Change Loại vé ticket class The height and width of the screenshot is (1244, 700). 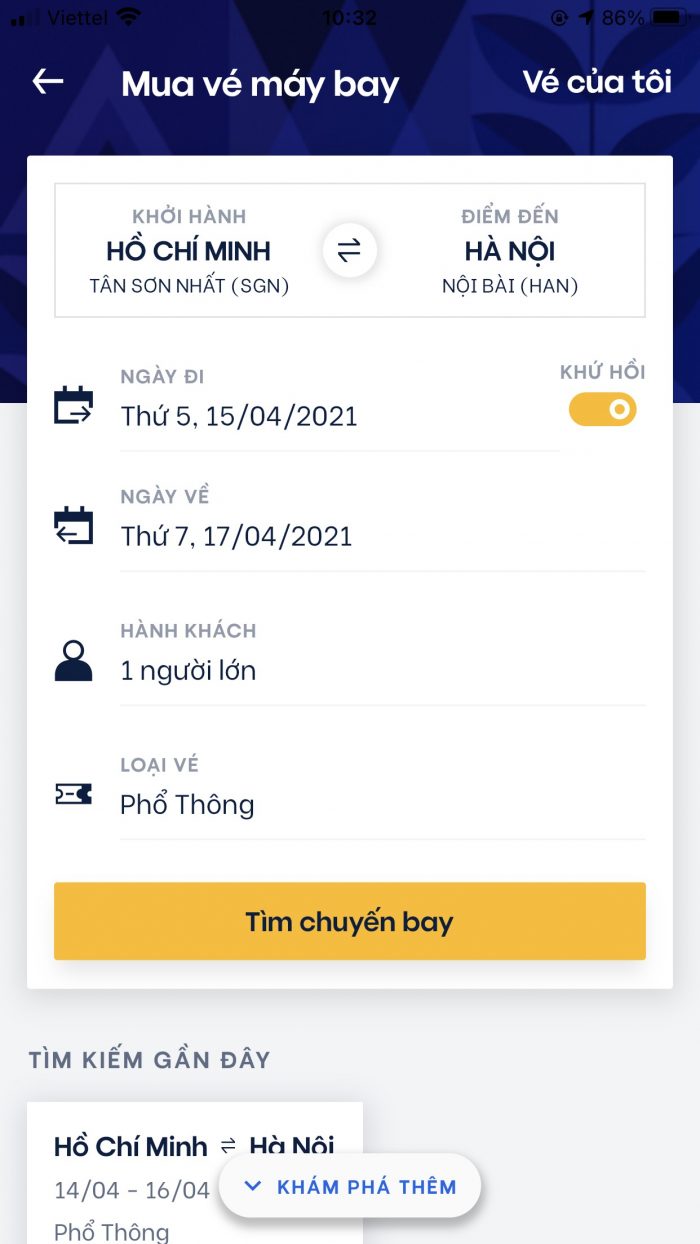pos(349,787)
